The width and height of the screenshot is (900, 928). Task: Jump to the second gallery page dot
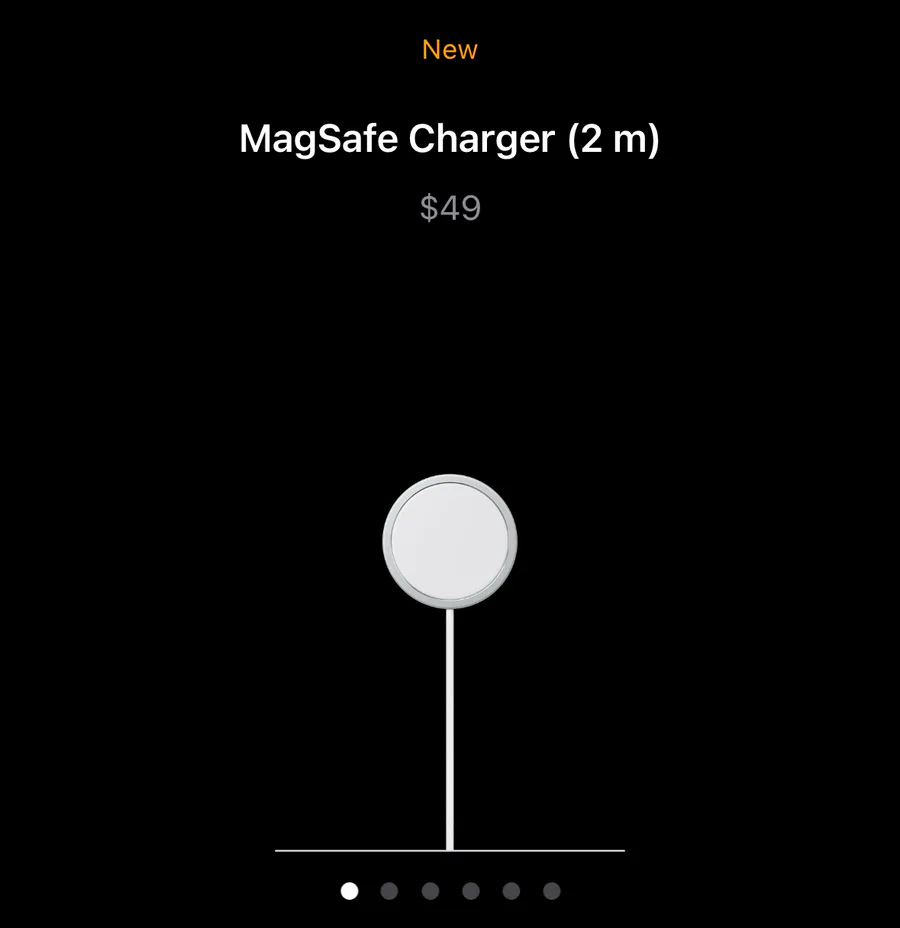[x=390, y=891]
